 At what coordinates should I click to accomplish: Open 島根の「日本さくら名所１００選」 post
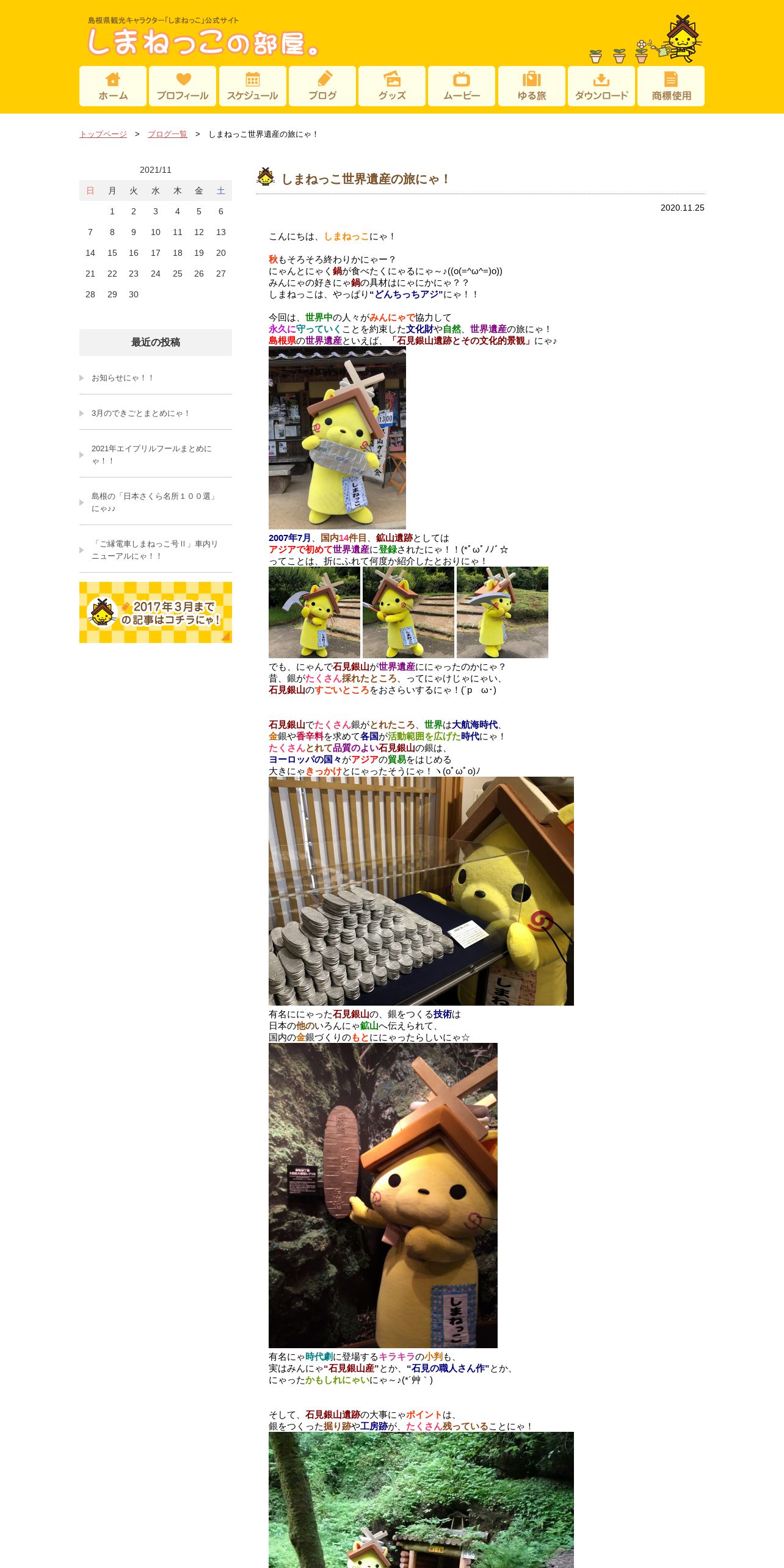[156, 503]
